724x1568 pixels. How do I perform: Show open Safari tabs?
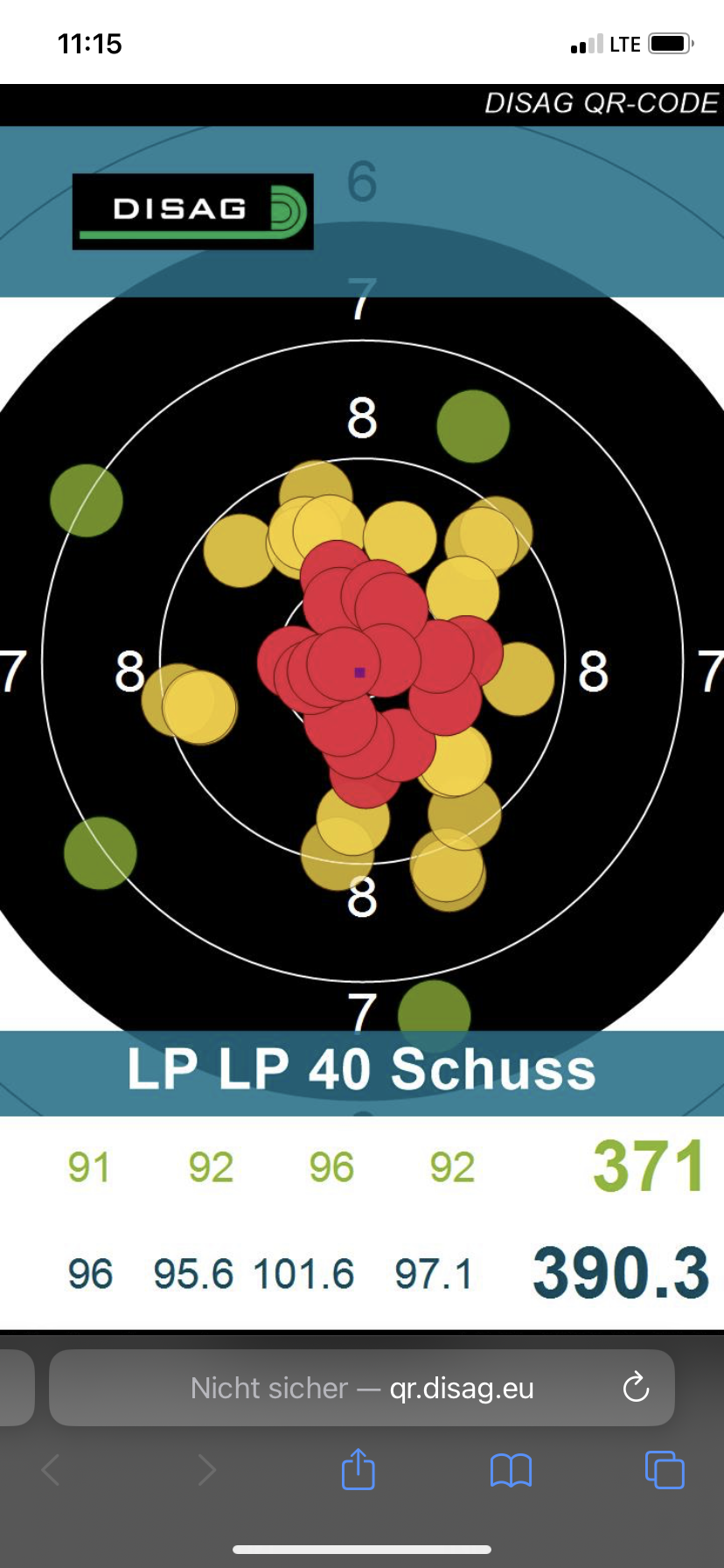point(665,1469)
